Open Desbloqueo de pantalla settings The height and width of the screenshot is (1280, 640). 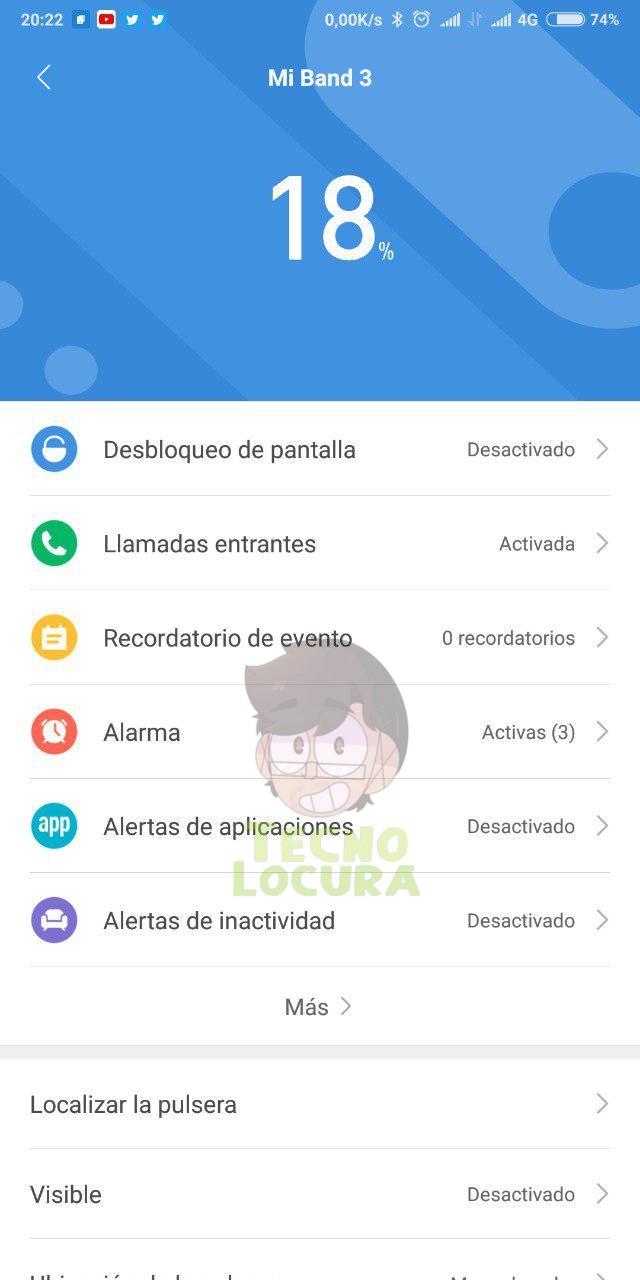[x=320, y=449]
